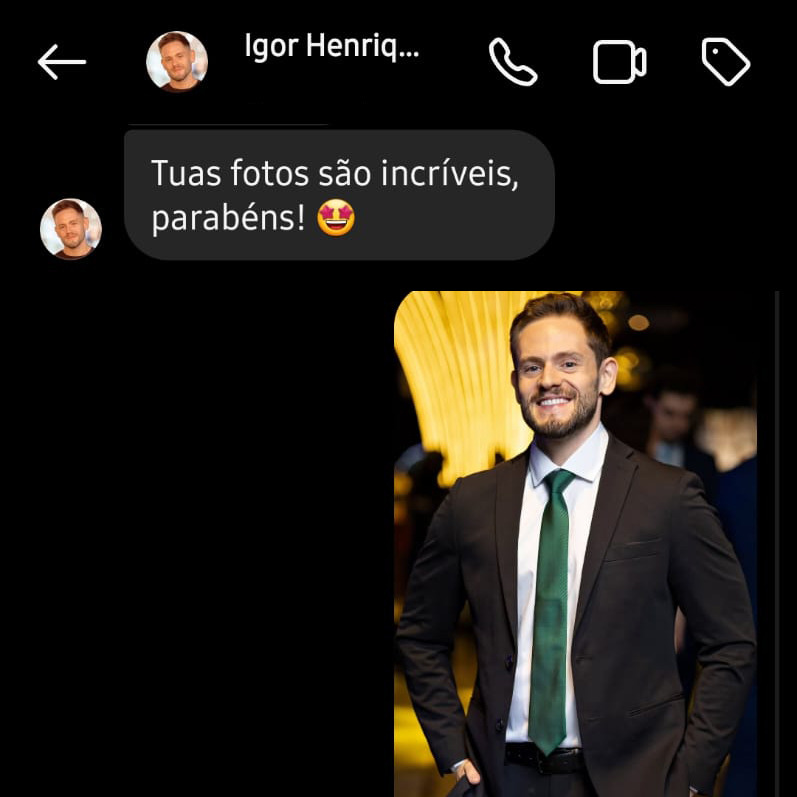Screen dimensions: 797x797
Task: Tap Igor's avatar beside his message
Action: (71, 229)
